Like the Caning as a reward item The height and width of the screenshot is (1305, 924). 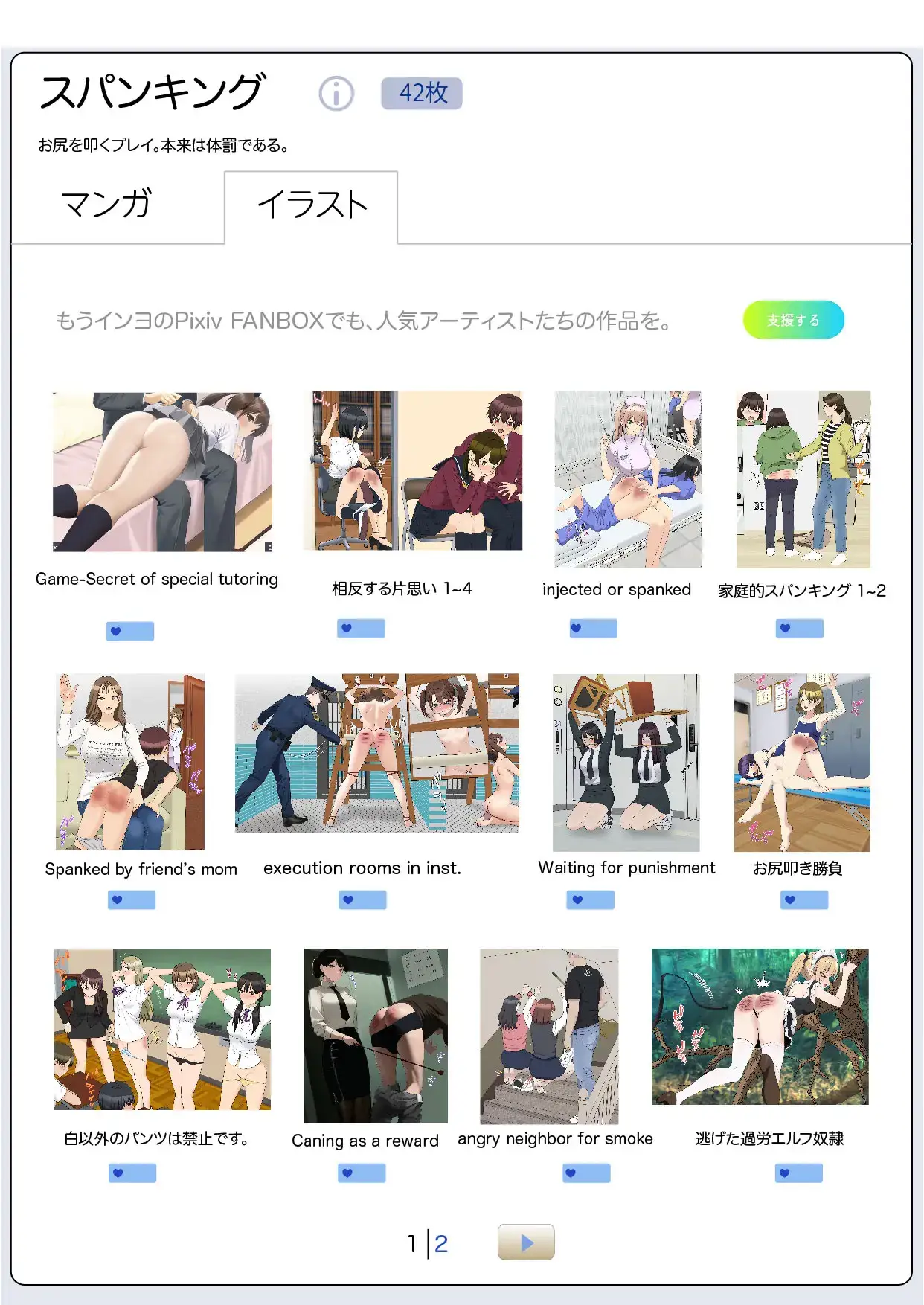click(x=362, y=1173)
